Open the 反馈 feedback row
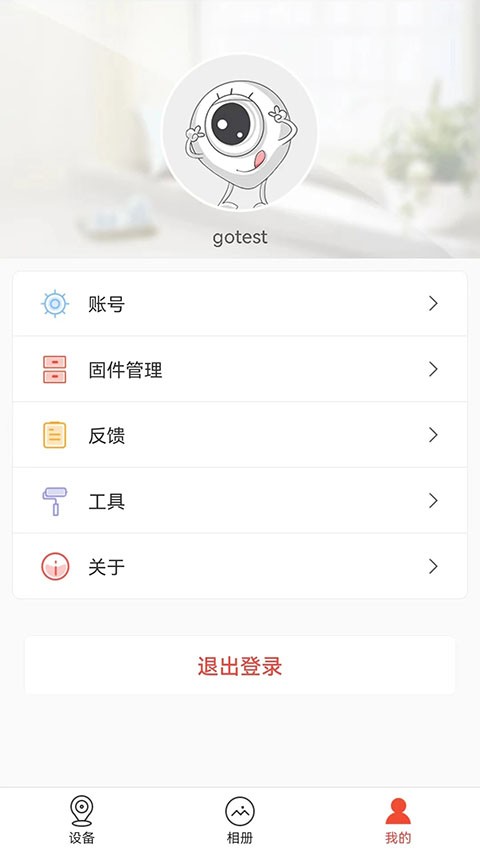 pos(239,435)
